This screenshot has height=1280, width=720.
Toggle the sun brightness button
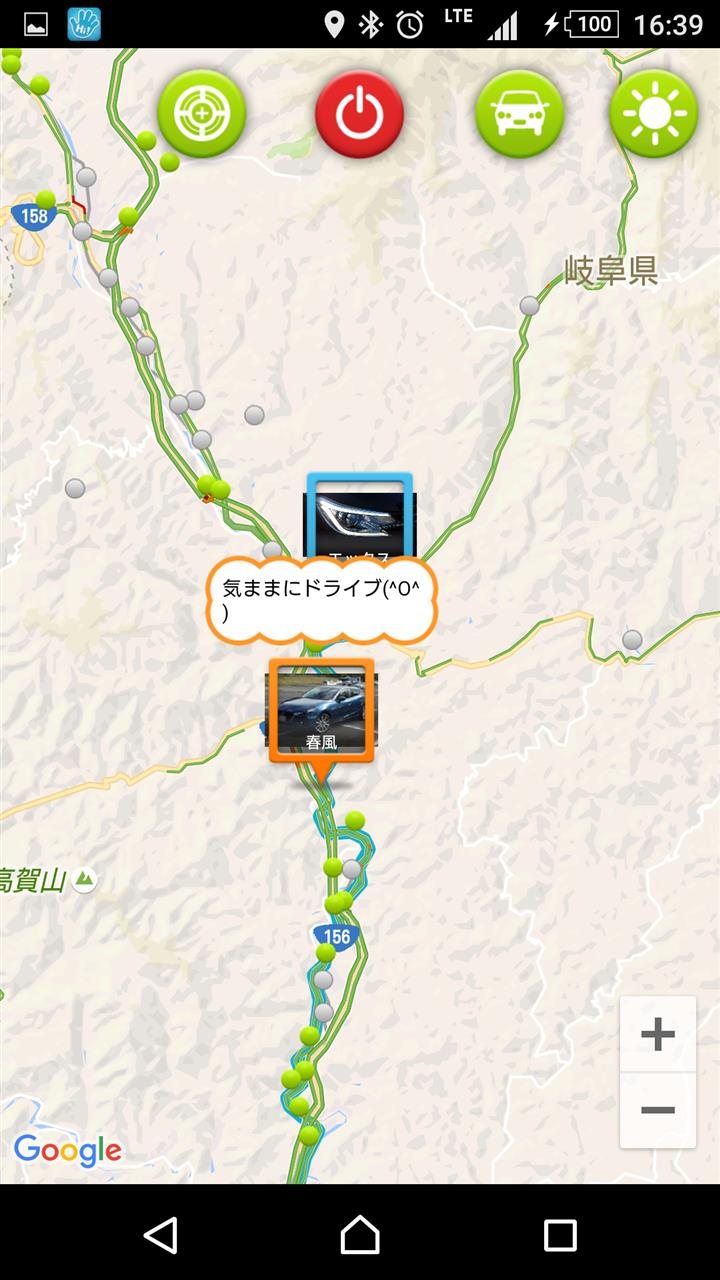click(654, 114)
